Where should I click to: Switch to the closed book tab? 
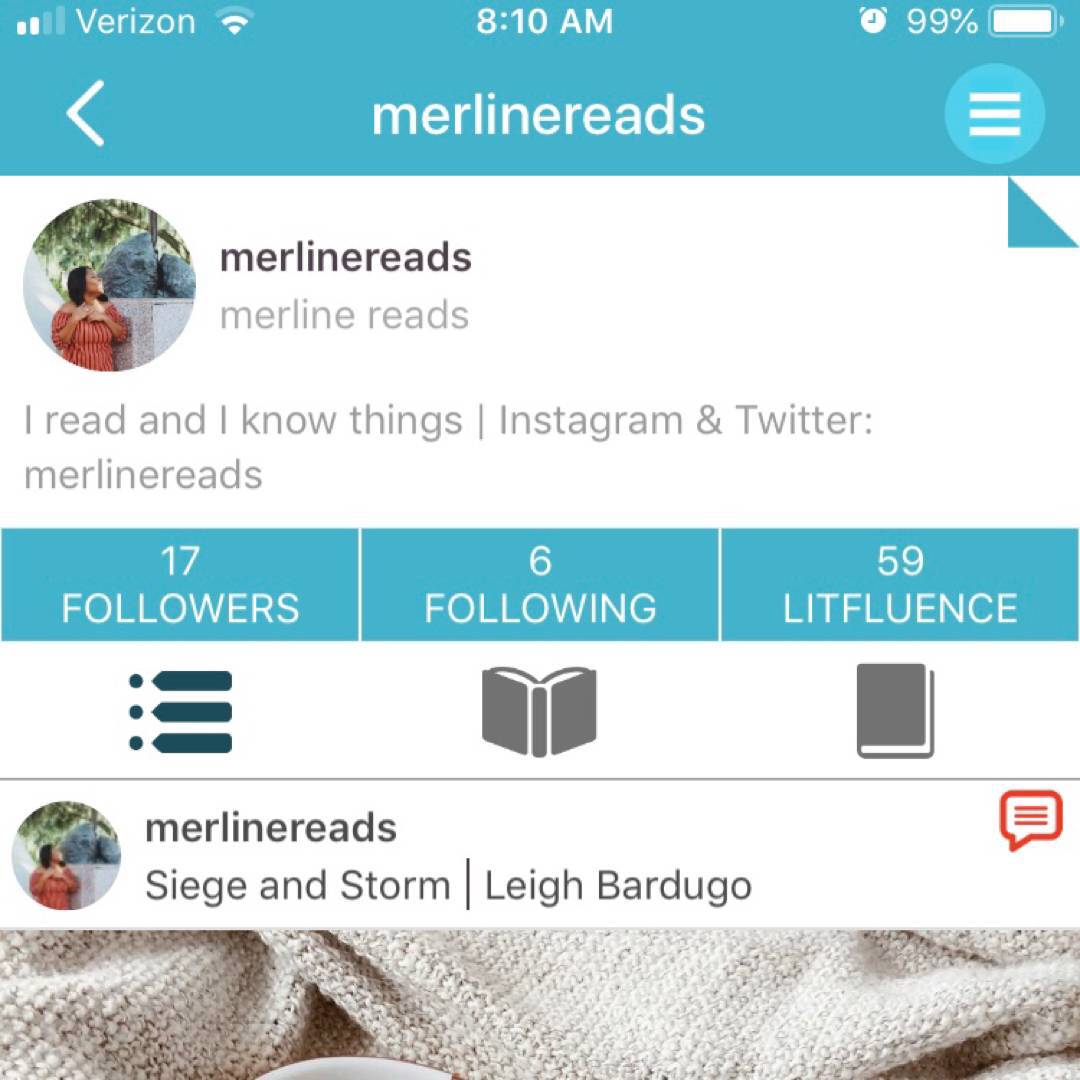(x=895, y=712)
